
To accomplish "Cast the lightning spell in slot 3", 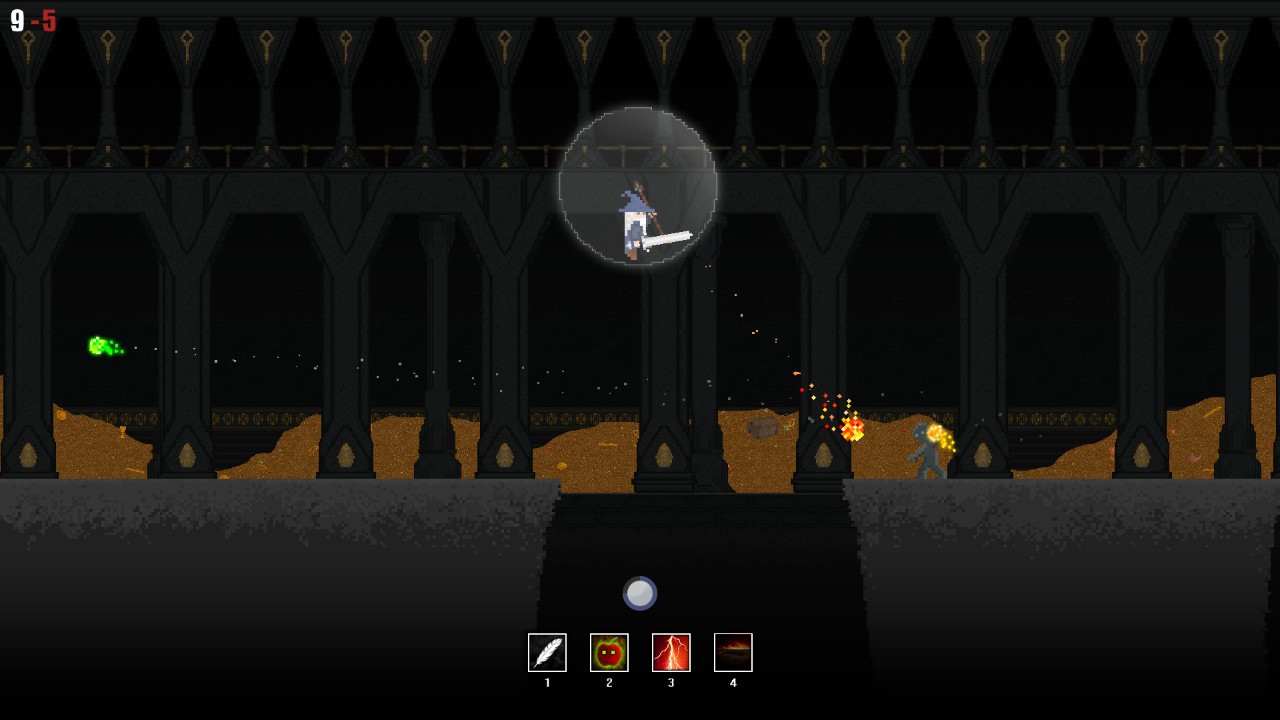I will [671, 652].
